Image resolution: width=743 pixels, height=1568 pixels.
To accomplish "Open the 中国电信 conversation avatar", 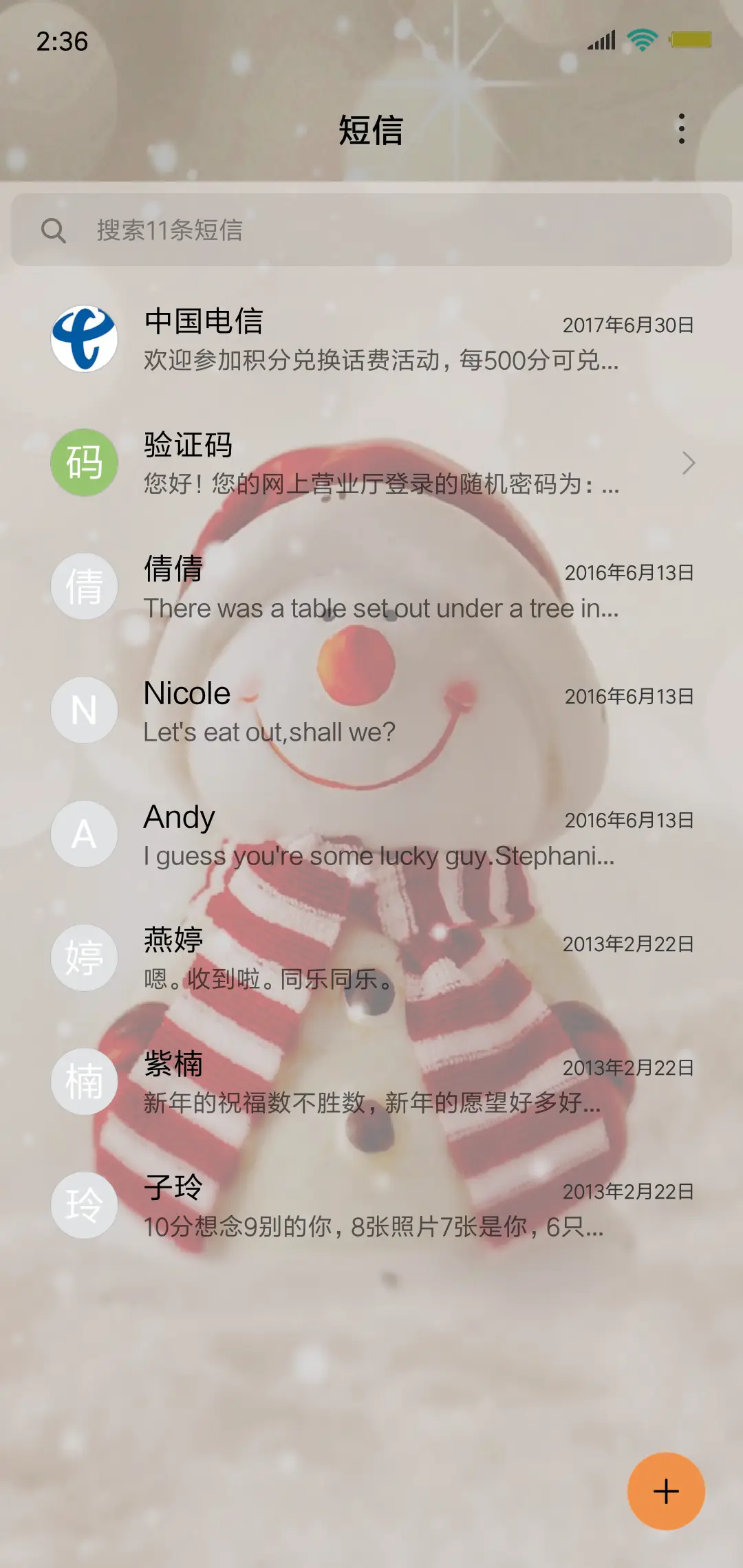I will tap(84, 338).
